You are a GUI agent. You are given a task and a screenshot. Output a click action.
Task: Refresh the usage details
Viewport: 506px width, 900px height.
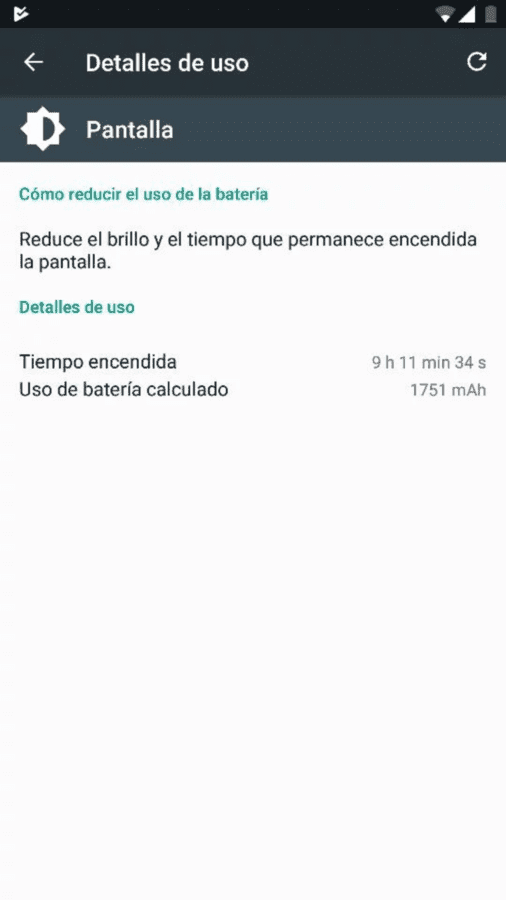tap(476, 61)
